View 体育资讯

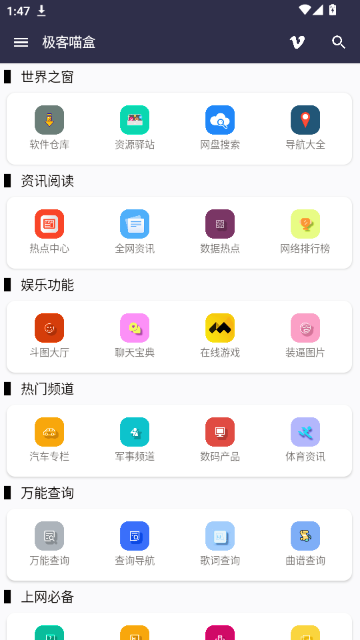tap(305, 440)
